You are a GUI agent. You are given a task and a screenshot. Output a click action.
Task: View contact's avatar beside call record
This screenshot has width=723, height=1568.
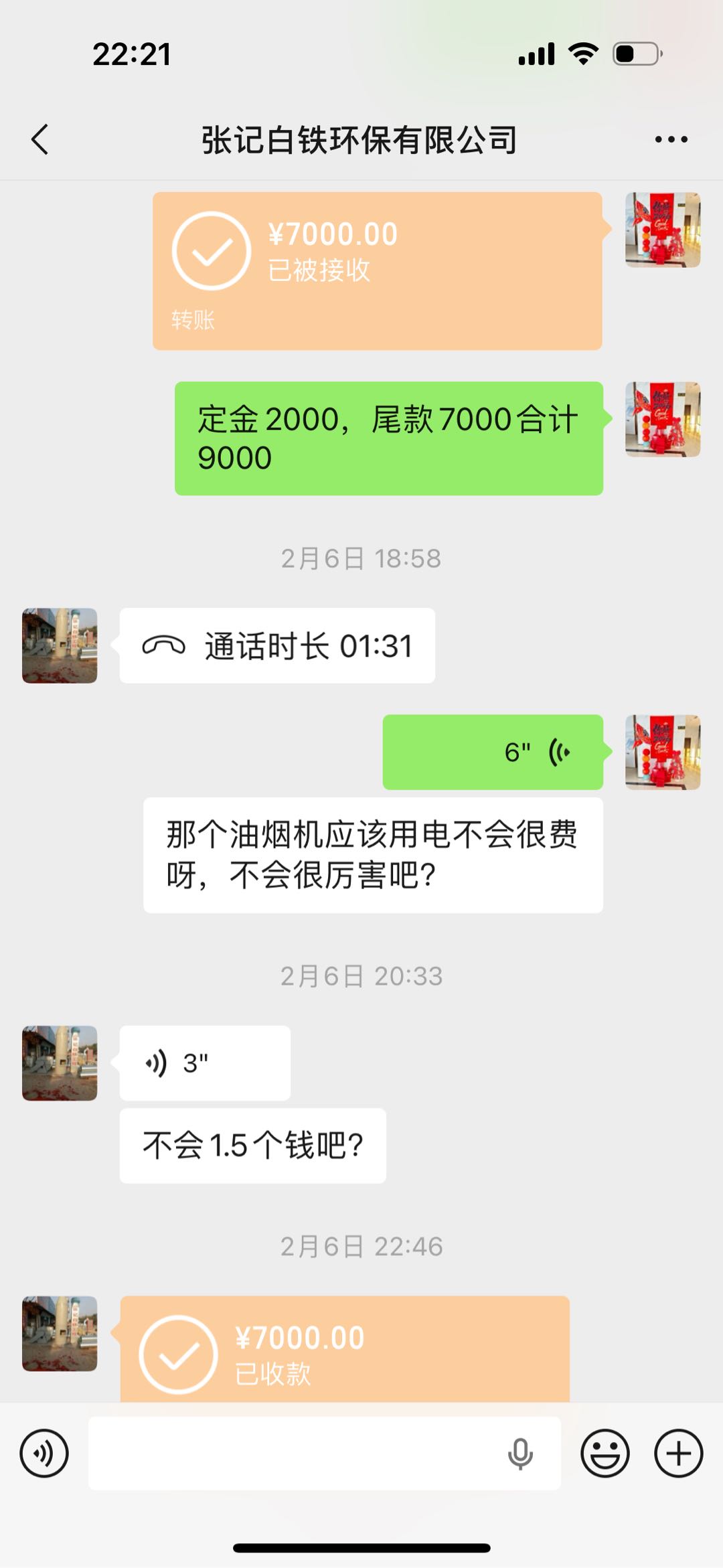point(60,645)
